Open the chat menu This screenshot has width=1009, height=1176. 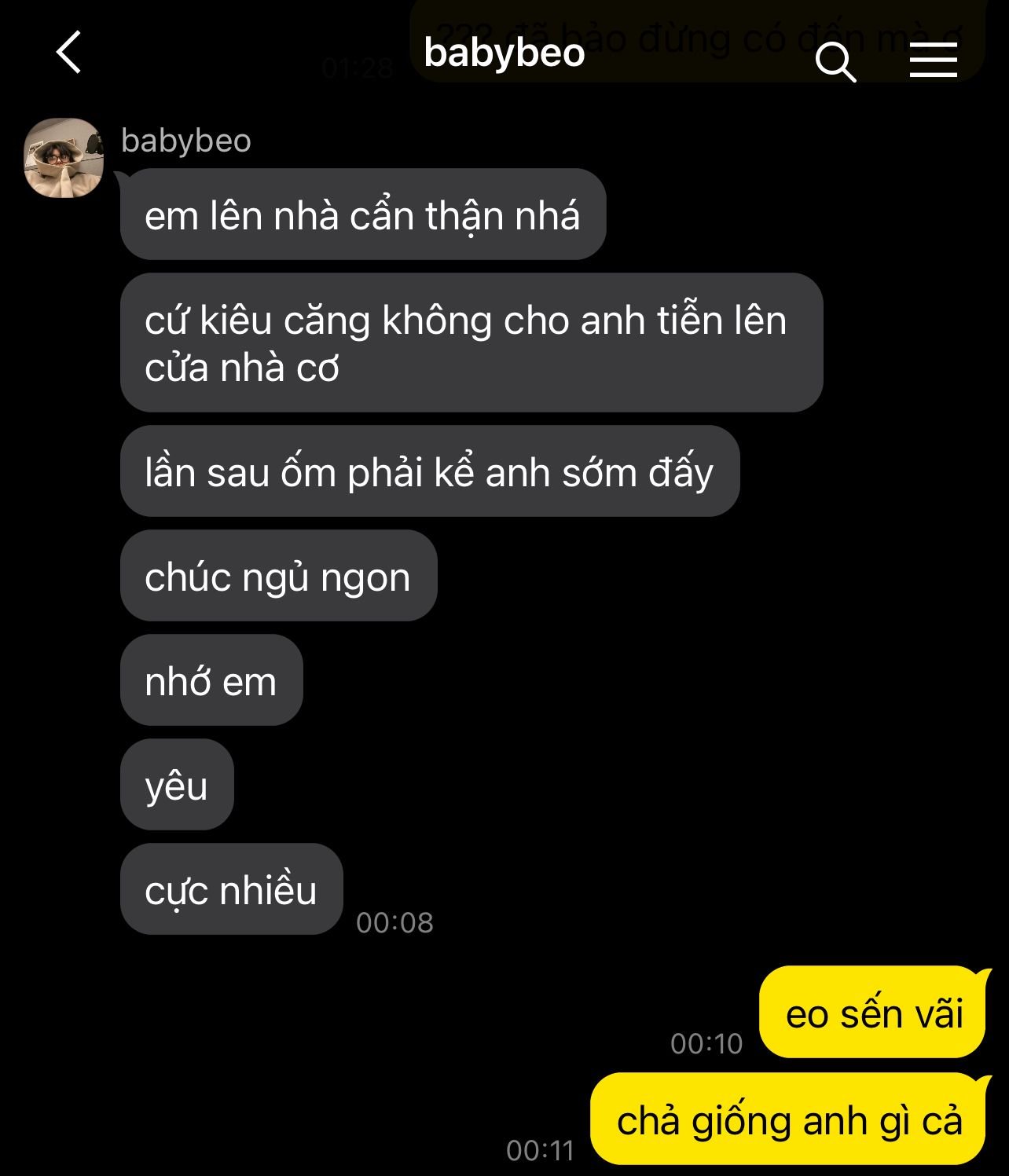933,60
